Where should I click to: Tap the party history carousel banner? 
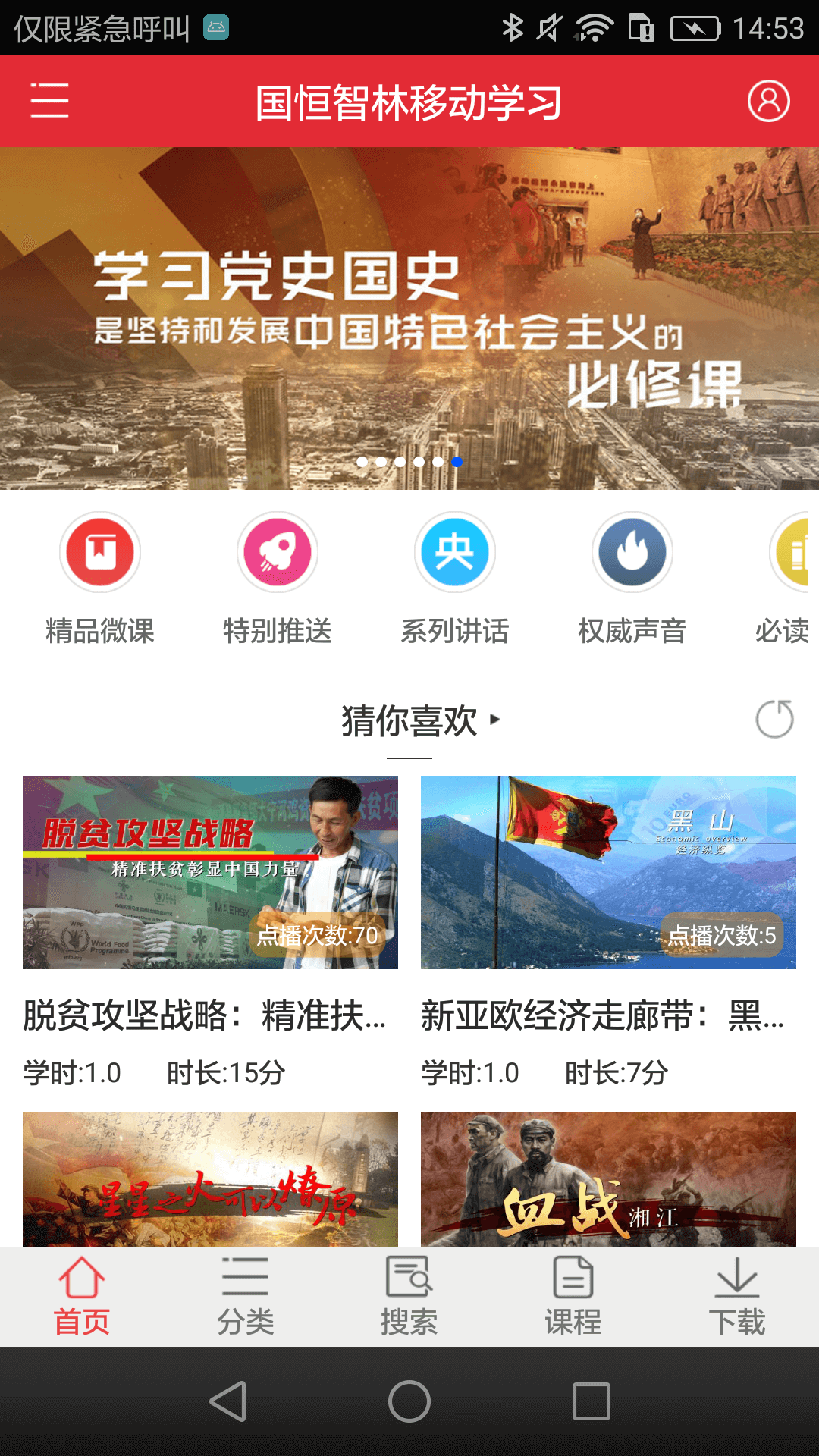409,318
